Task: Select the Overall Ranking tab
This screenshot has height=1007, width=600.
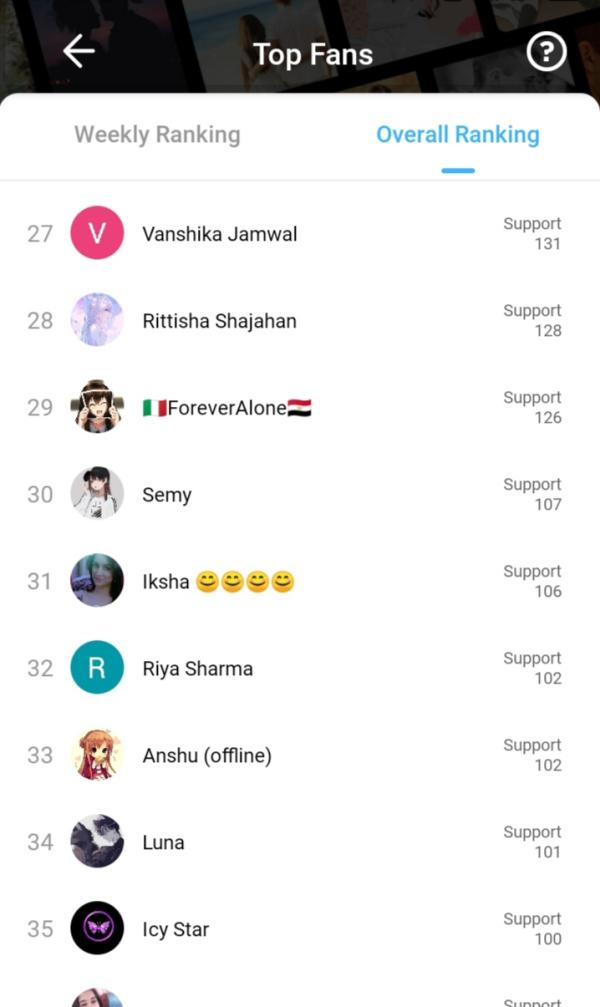Action: coord(457,134)
